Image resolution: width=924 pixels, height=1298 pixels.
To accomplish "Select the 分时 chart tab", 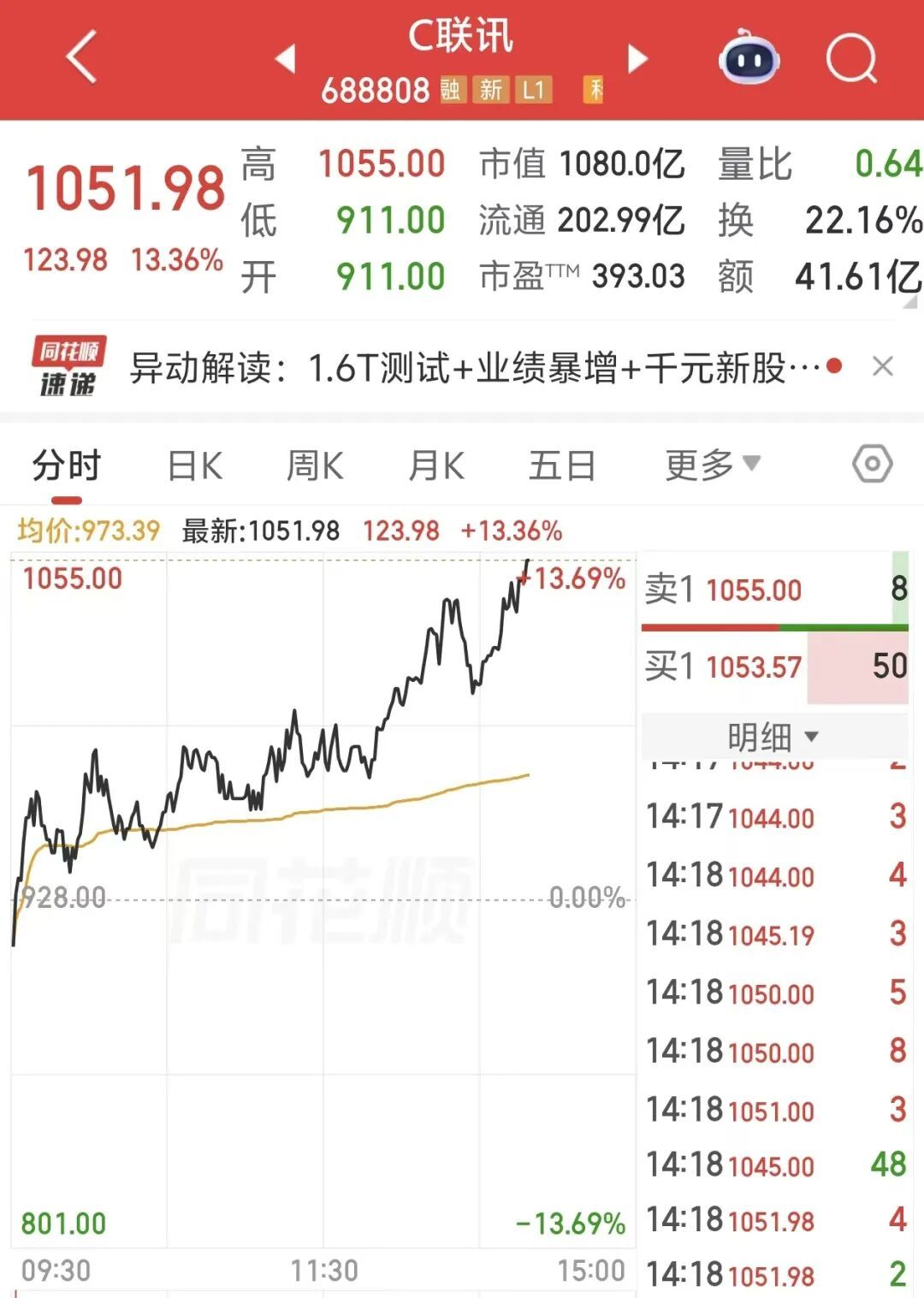I will 67,466.
